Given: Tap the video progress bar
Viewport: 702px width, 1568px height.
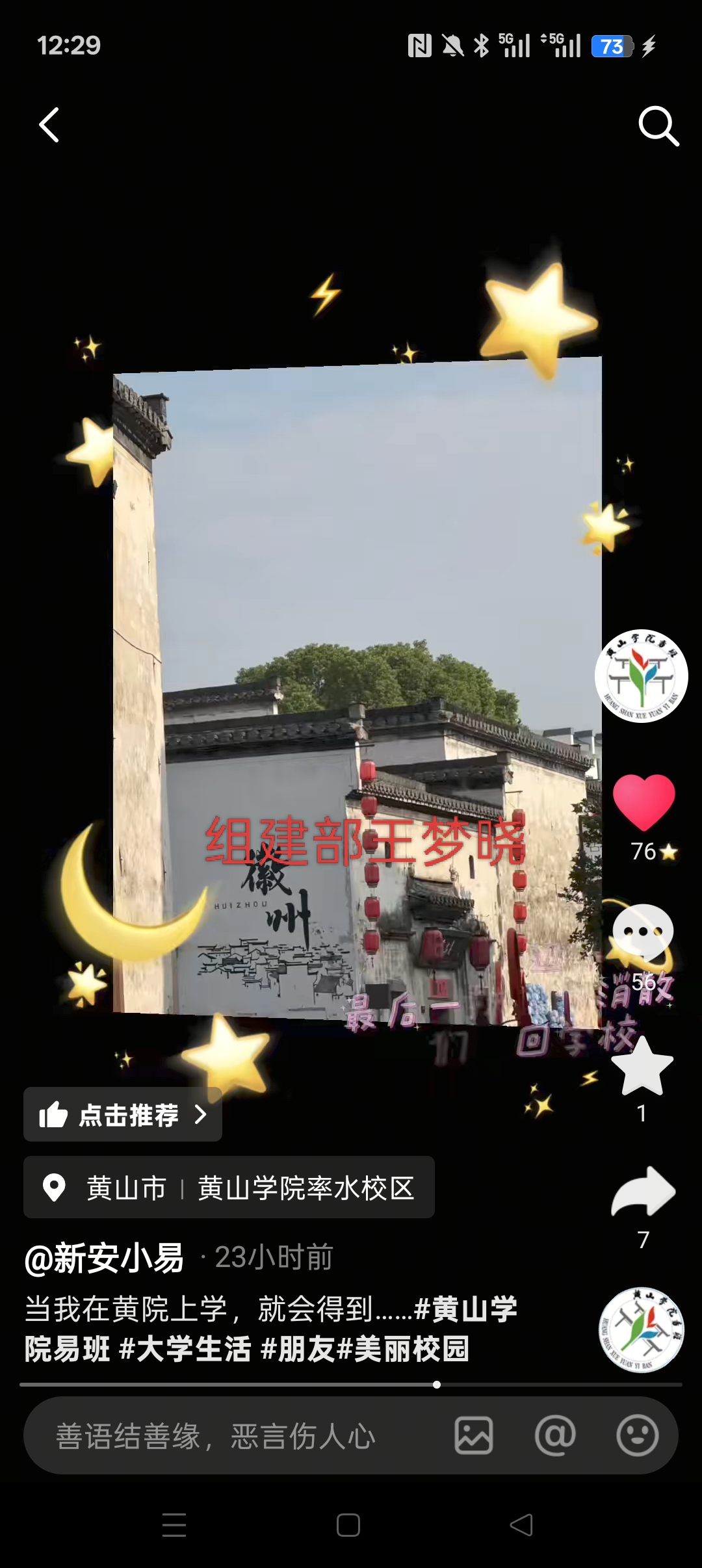Looking at the screenshot, I should [351, 1385].
